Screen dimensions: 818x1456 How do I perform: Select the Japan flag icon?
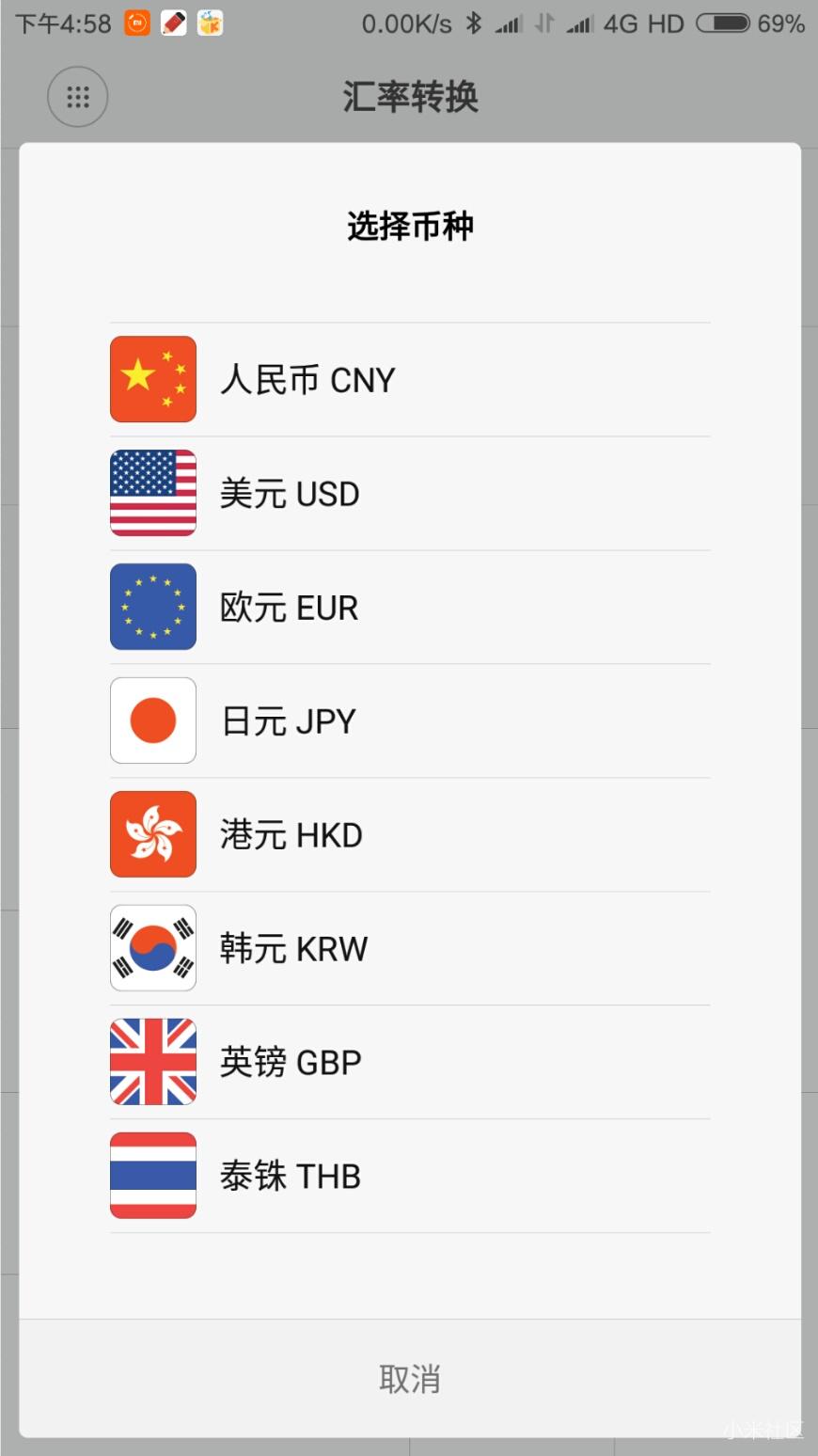point(152,720)
